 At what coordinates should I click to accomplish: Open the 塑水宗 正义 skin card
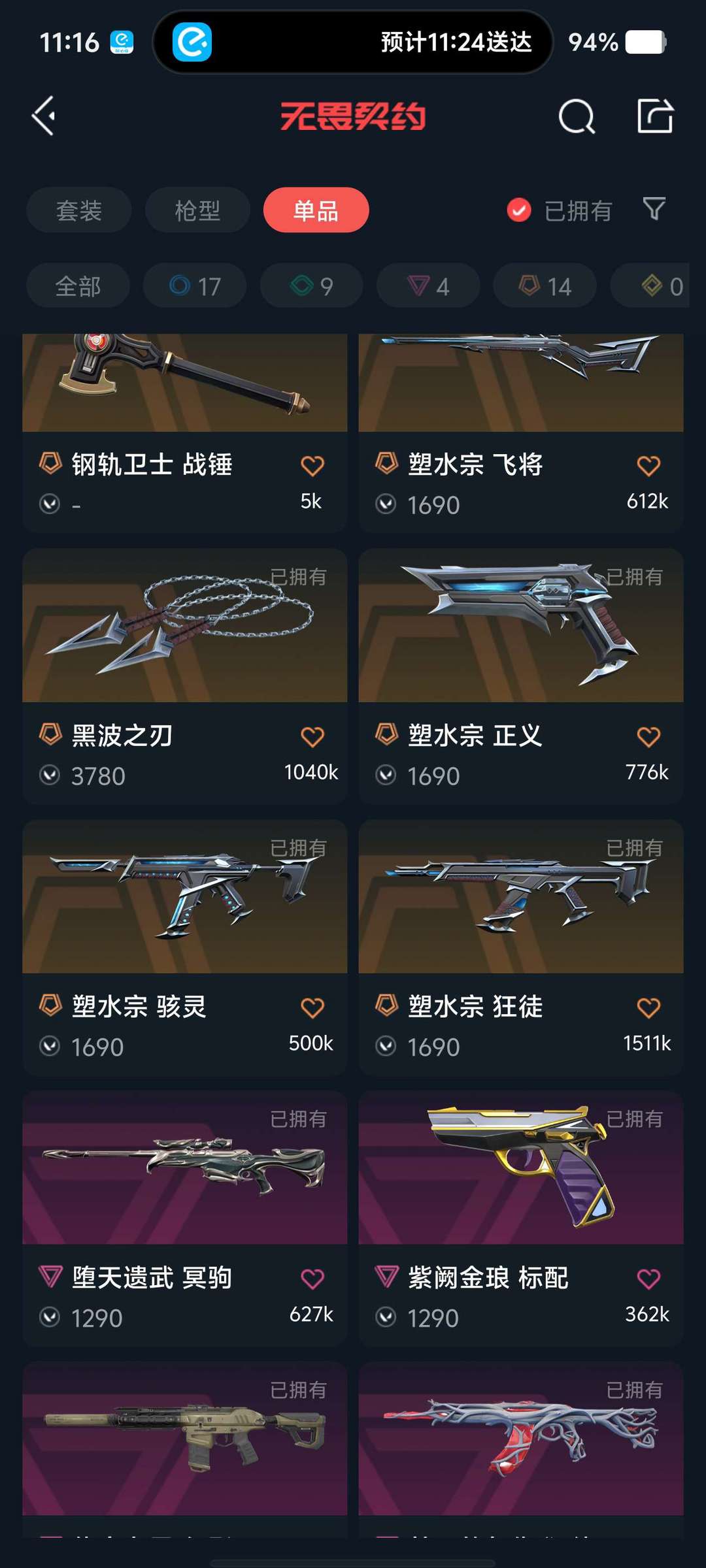pyautogui.click(x=521, y=676)
